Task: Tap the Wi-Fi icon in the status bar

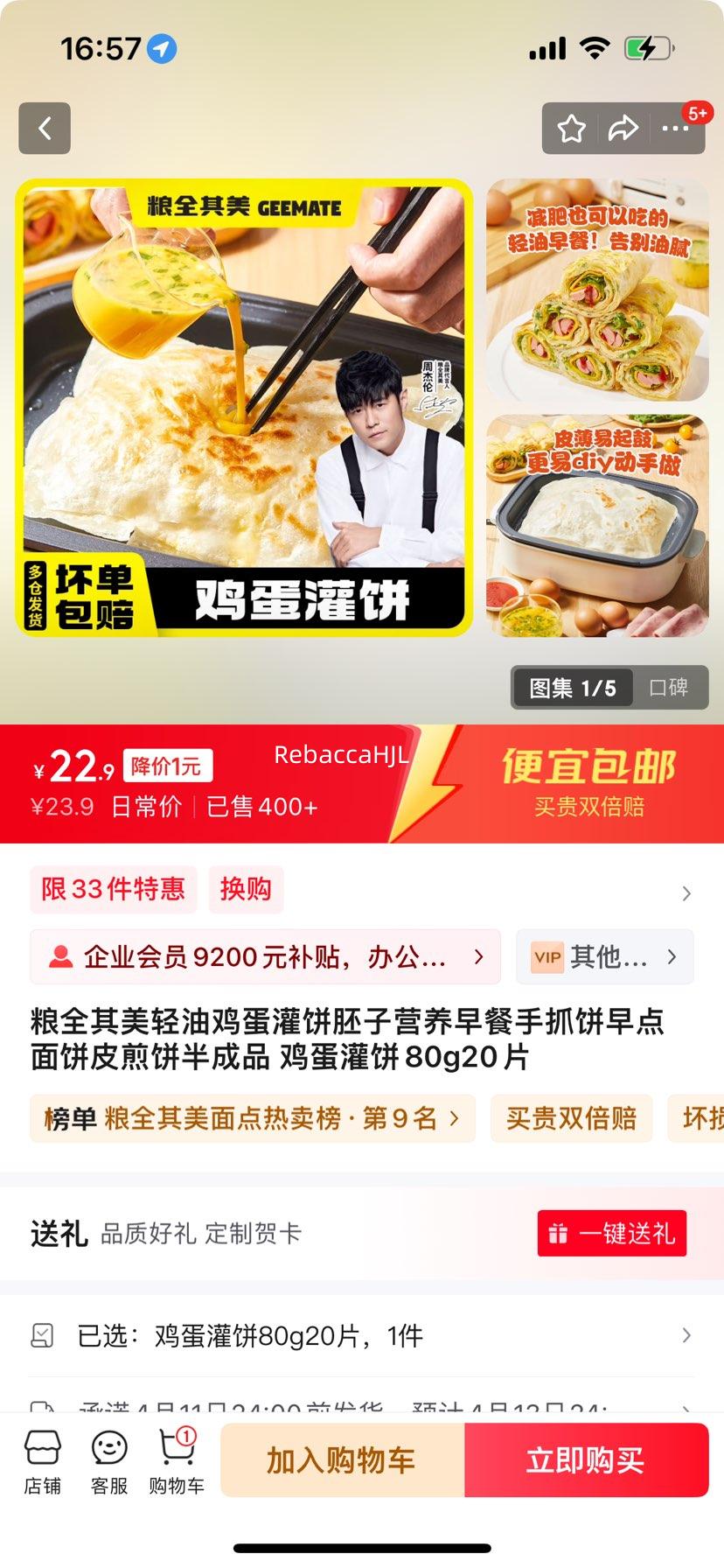Action: [x=594, y=50]
